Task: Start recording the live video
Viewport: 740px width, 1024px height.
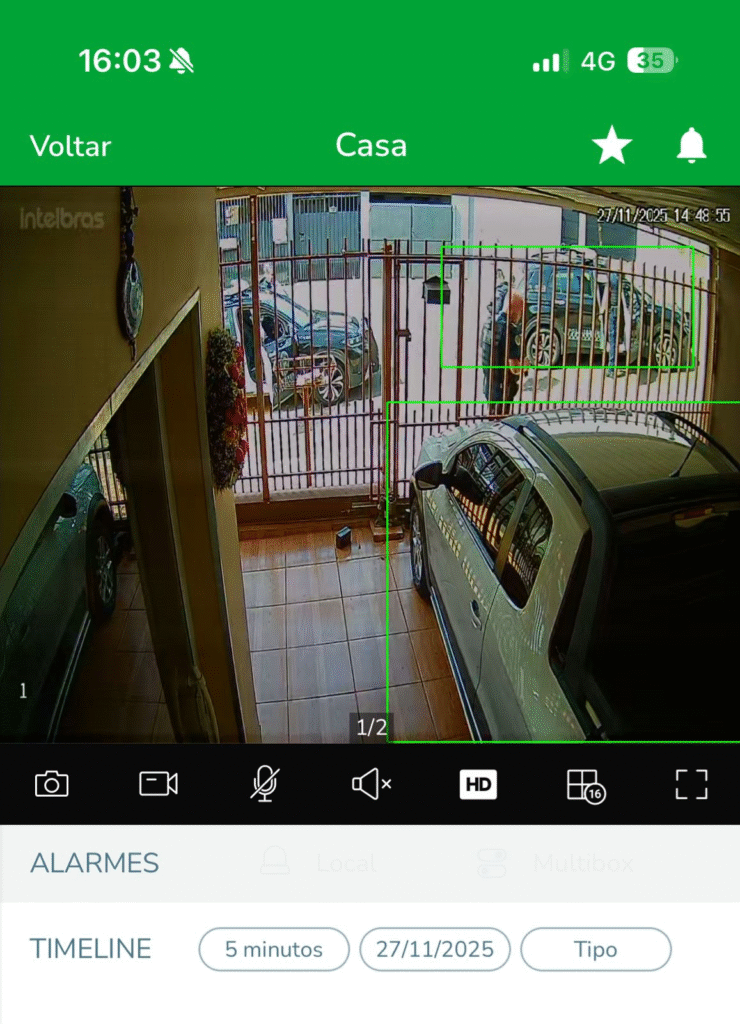Action: coord(158,784)
